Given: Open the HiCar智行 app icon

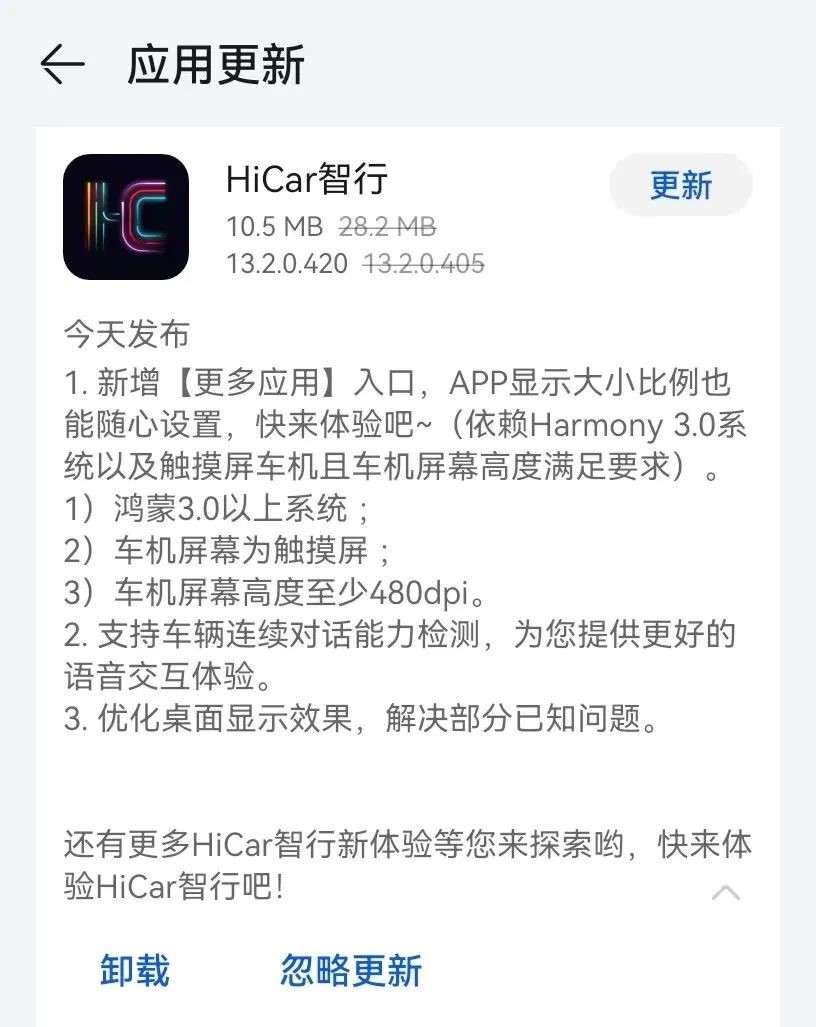Looking at the screenshot, I should (126, 217).
